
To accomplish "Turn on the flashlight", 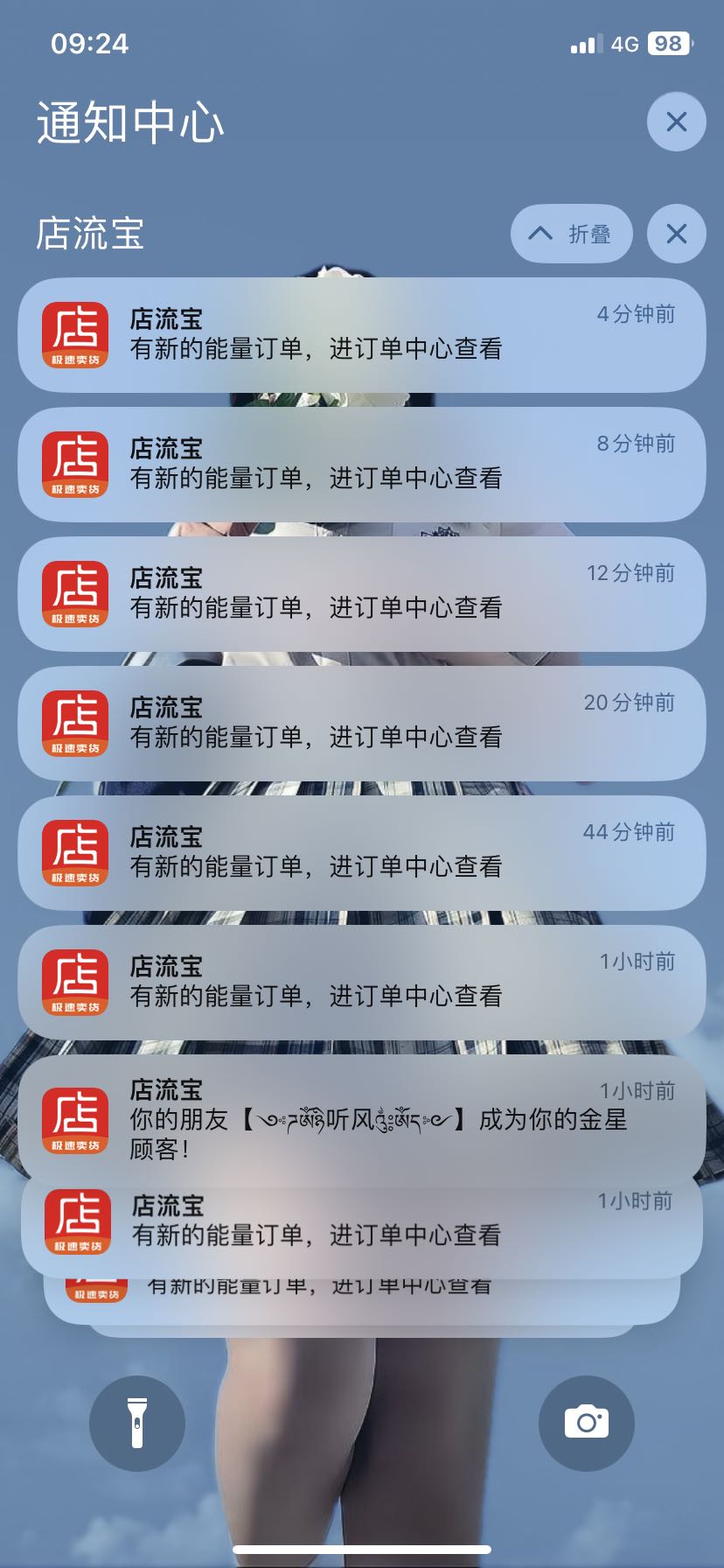I will coord(137,1423).
